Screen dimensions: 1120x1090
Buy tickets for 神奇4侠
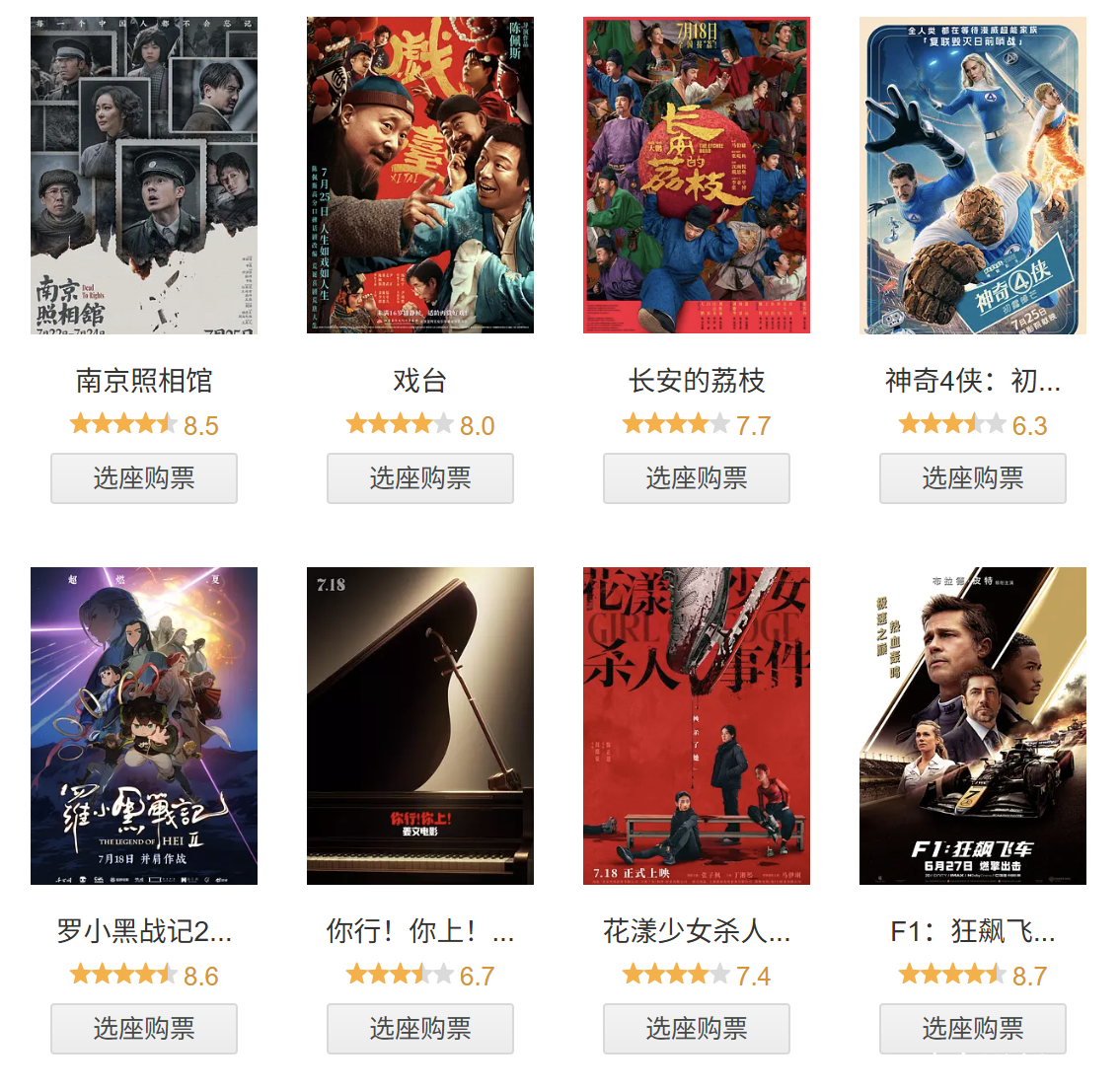coord(973,478)
